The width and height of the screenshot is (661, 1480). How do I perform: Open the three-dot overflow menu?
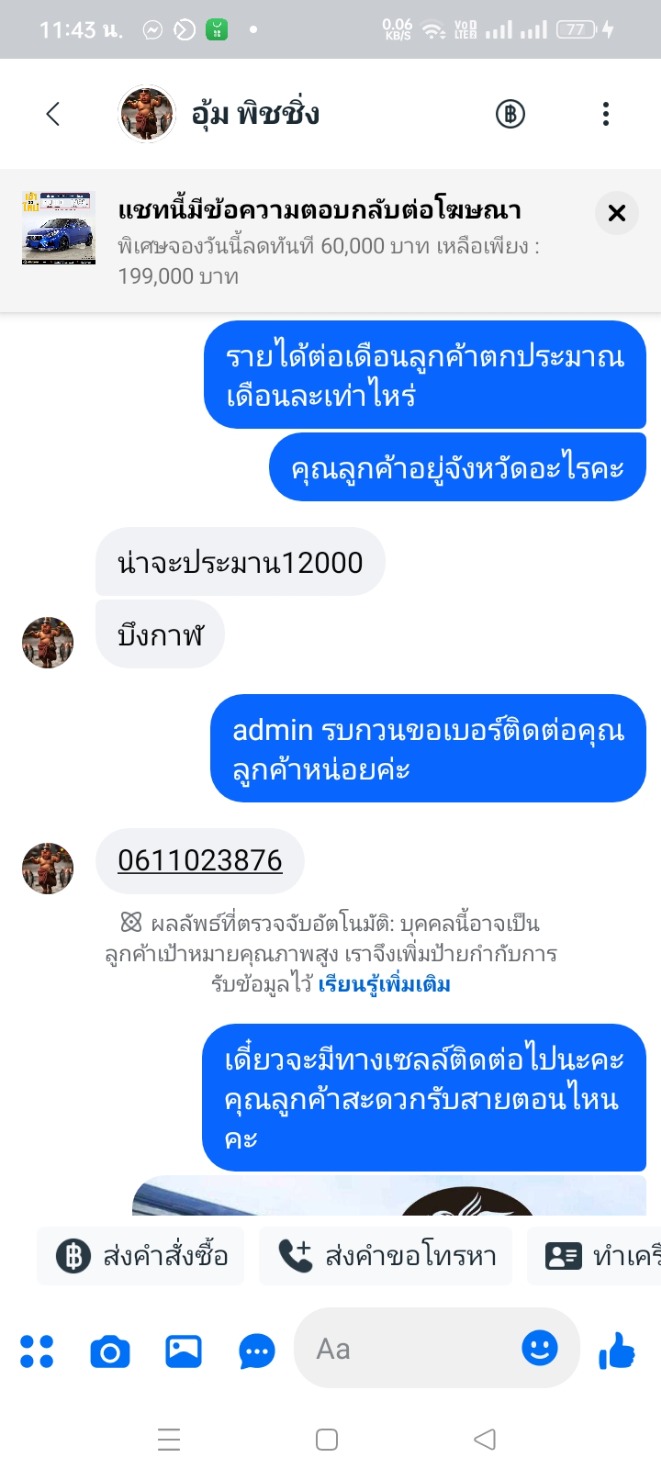coord(605,114)
